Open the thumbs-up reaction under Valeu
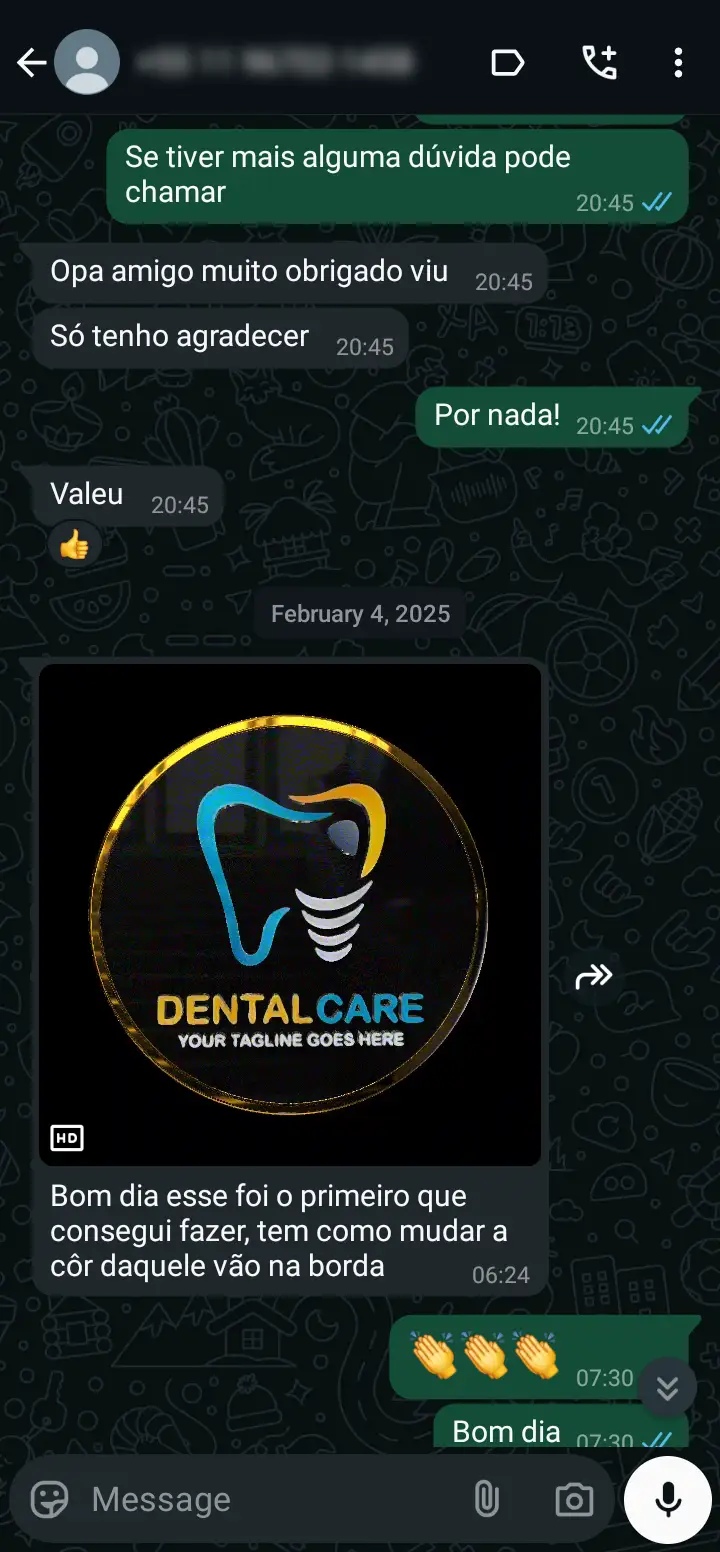 (x=74, y=546)
